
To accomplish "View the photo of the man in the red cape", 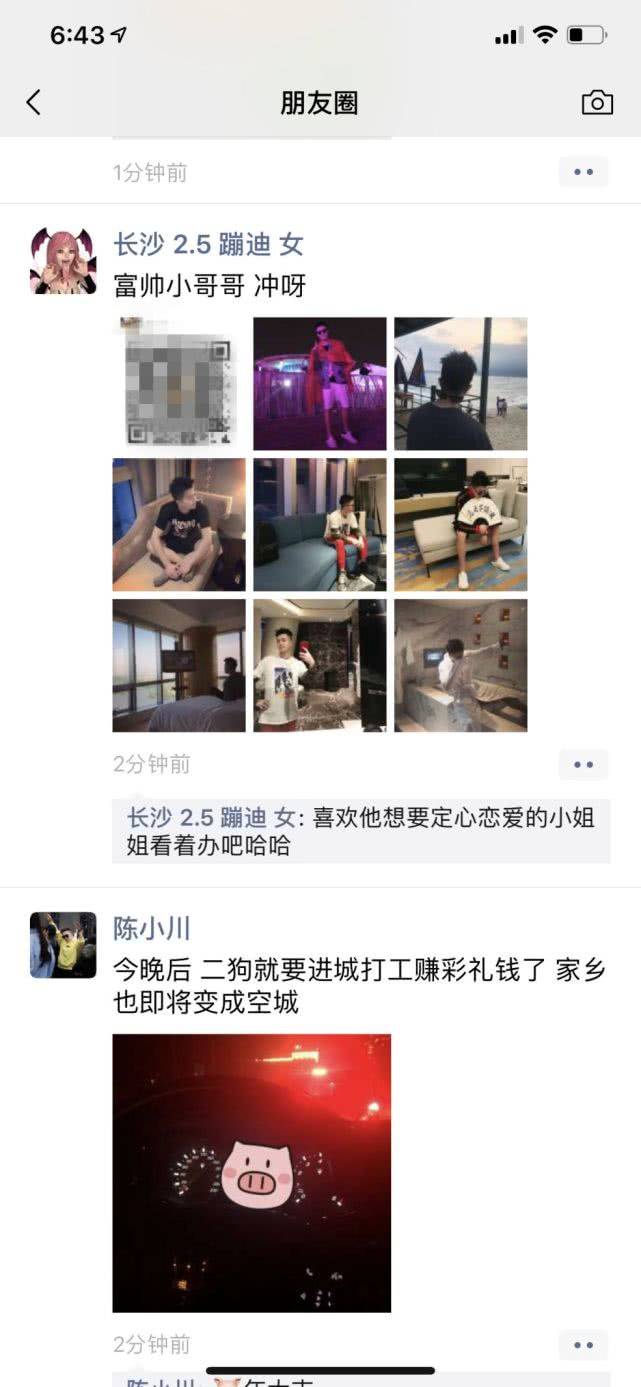I will tap(319, 383).
